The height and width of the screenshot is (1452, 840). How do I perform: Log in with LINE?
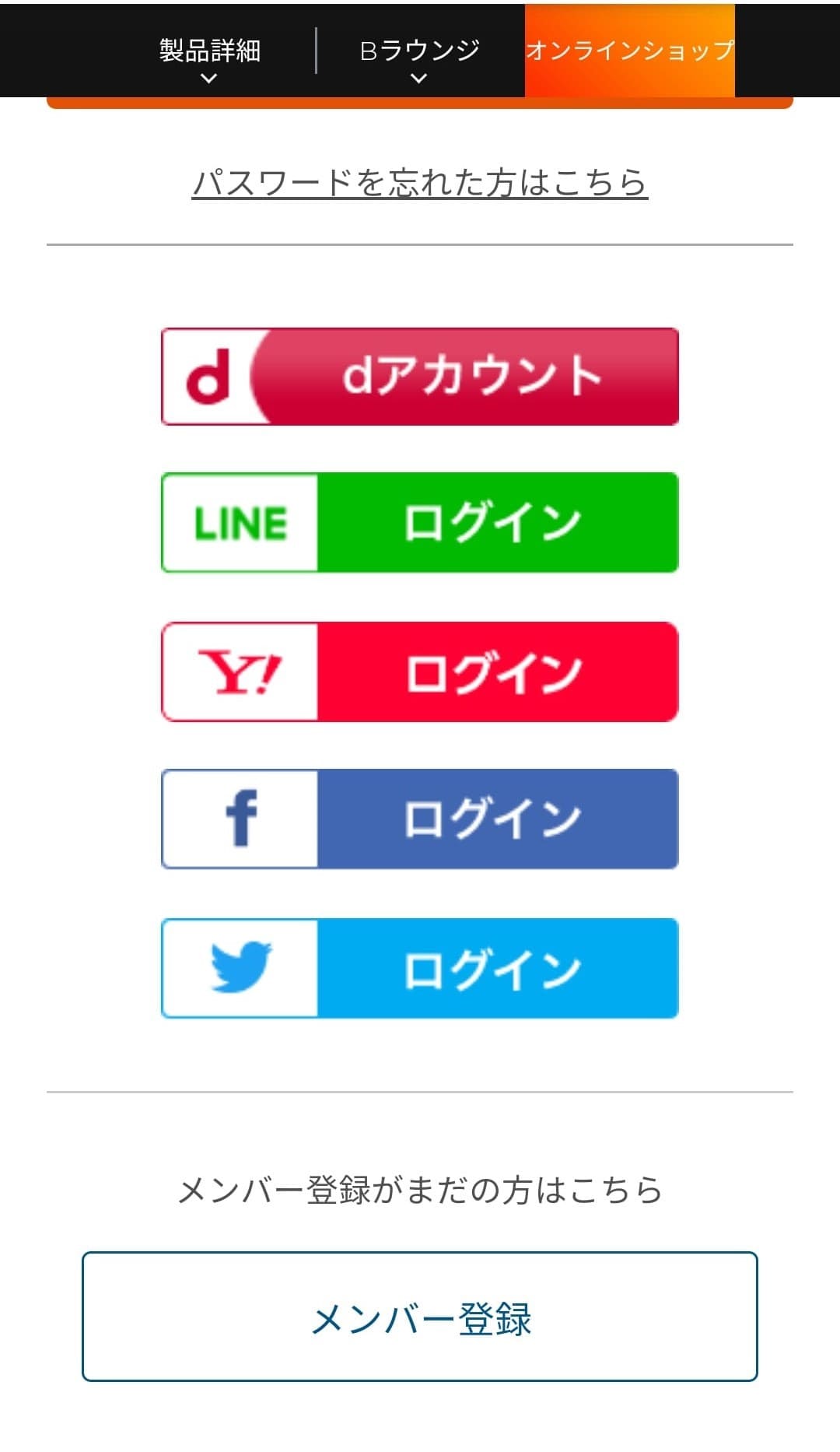420,522
